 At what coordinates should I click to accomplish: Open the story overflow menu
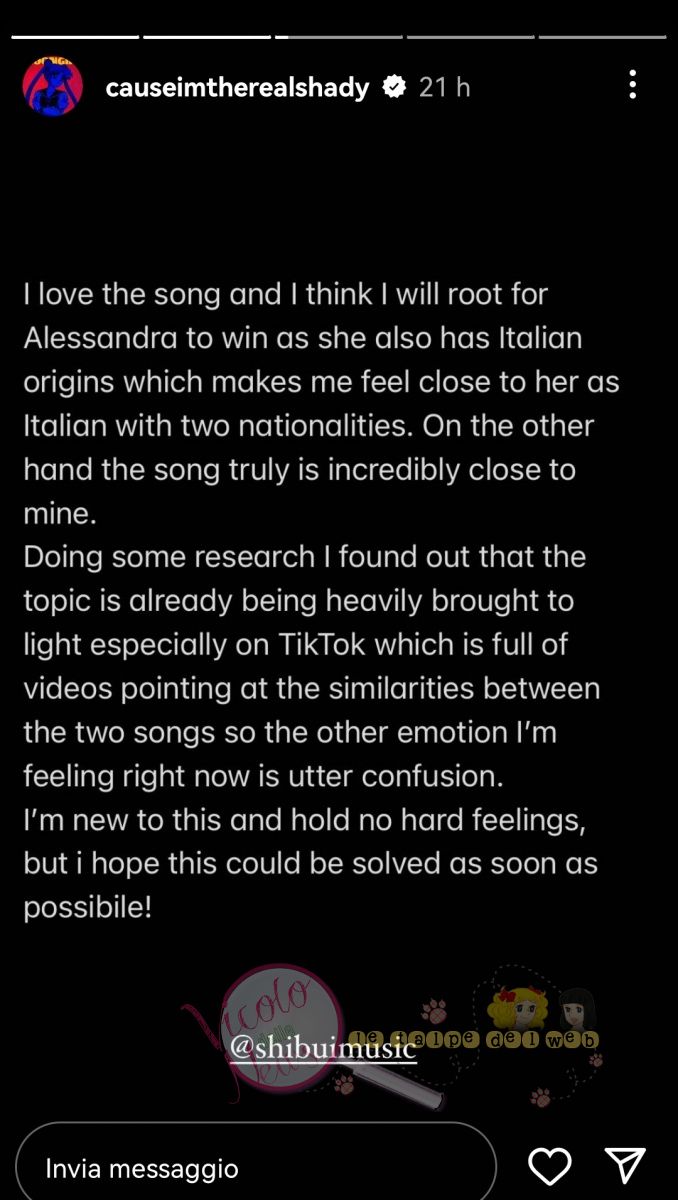click(632, 85)
